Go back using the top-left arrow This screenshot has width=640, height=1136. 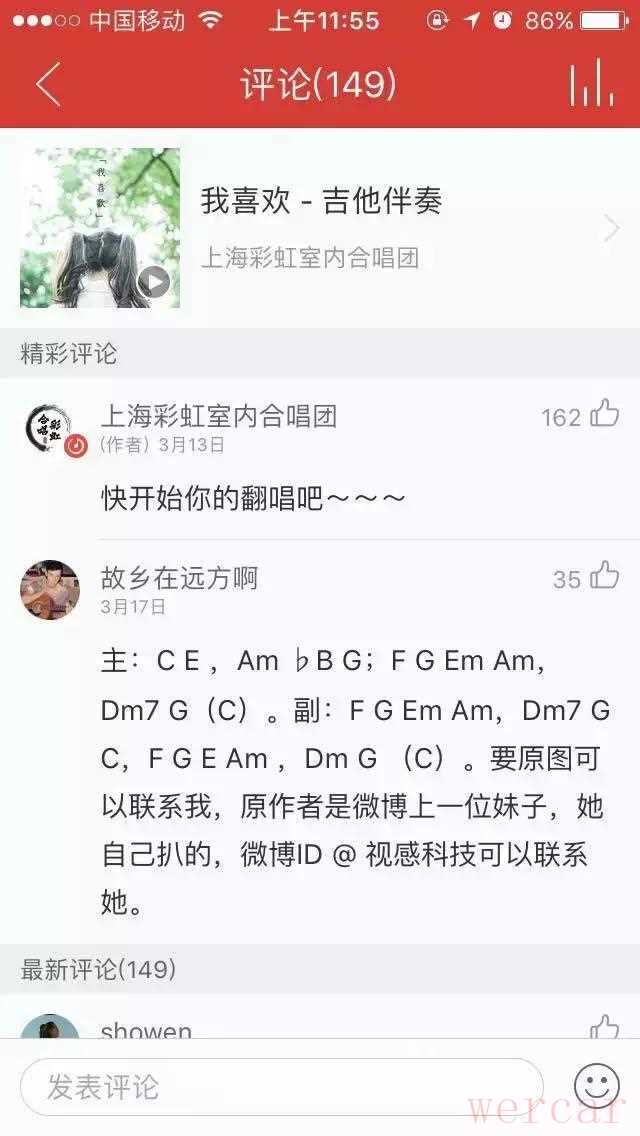[48, 85]
